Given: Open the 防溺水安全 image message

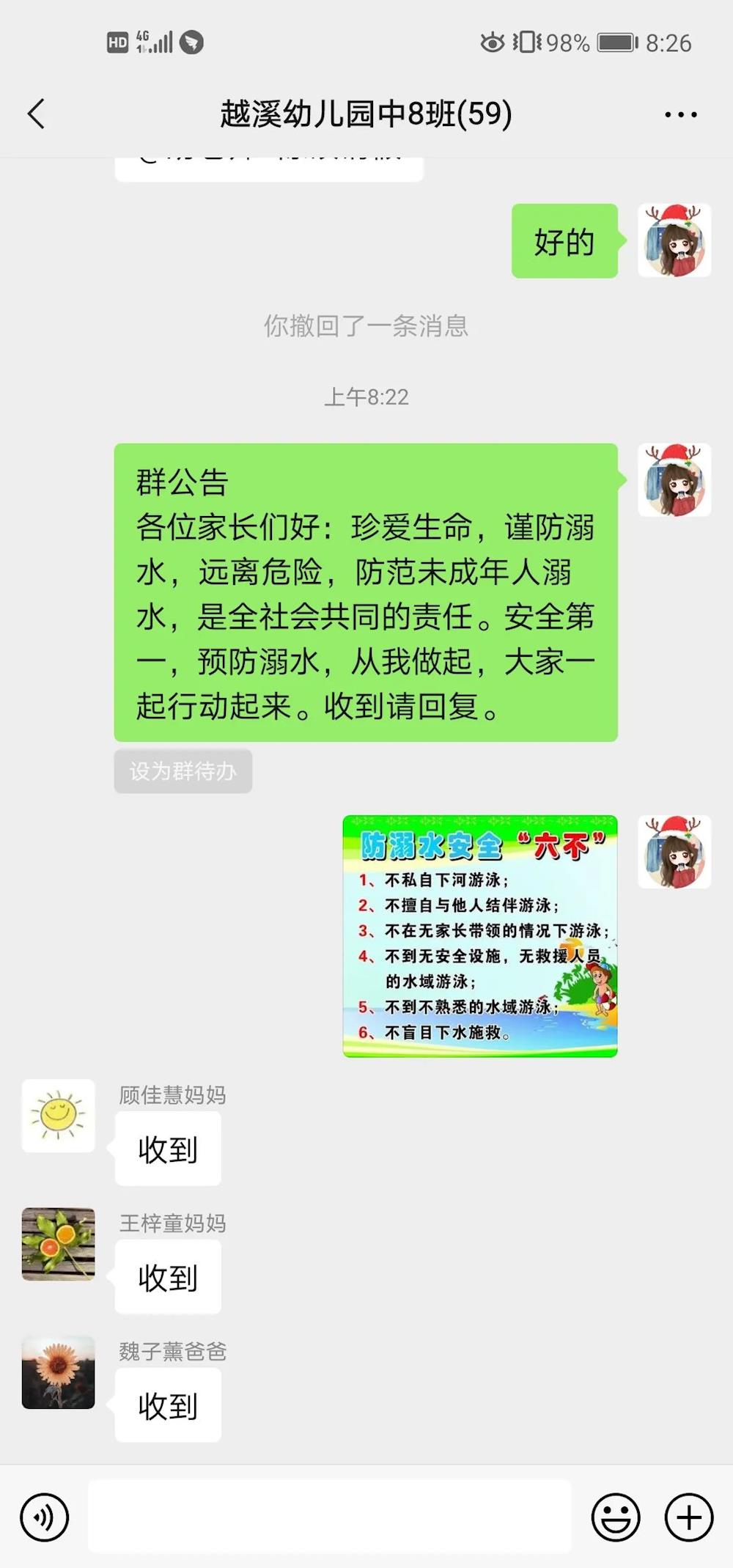Looking at the screenshot, I should click(x=480, y=936).
